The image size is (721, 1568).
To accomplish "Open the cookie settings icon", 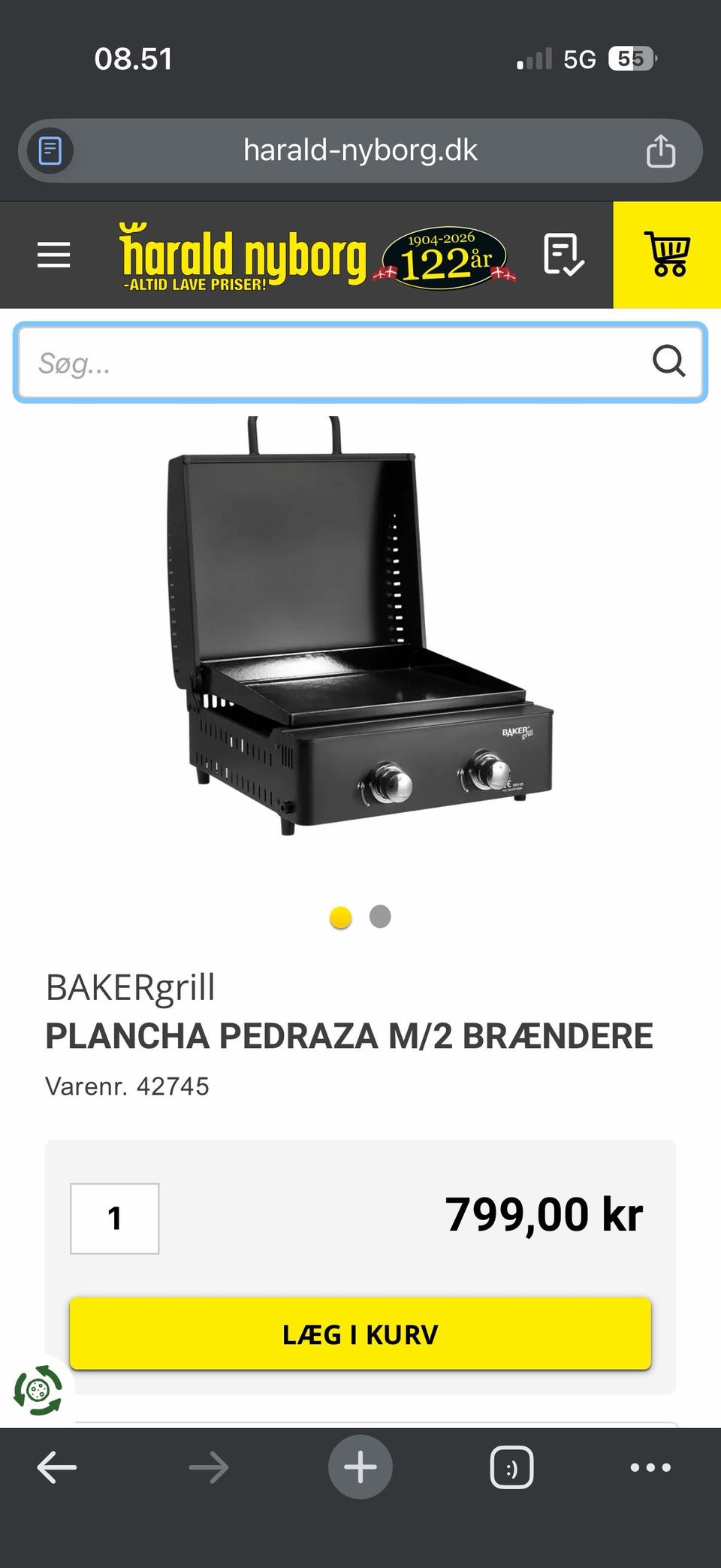I will pyautogui.click(x=38, y=1391).
